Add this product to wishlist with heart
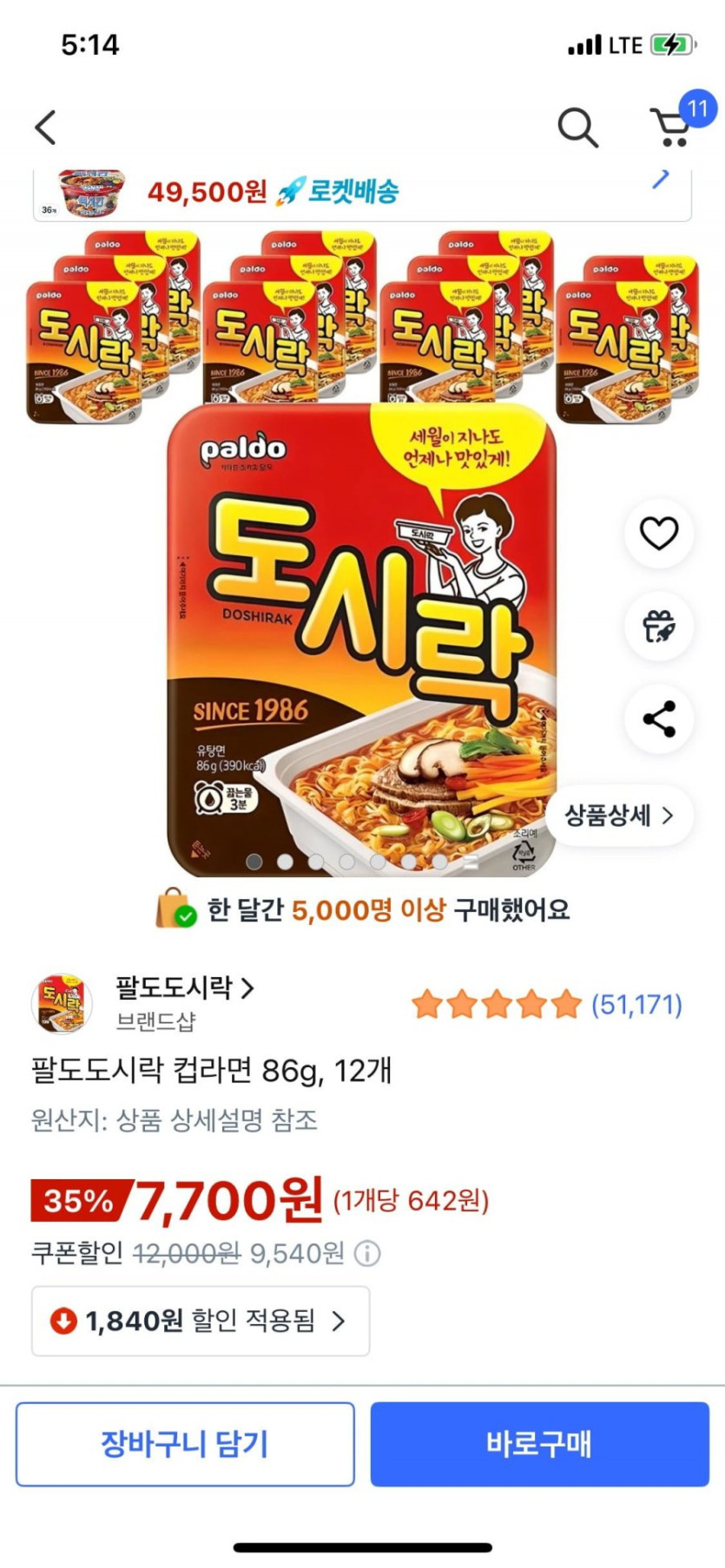The height and width of the screenshot is (1568, 725). click(659, 533)
